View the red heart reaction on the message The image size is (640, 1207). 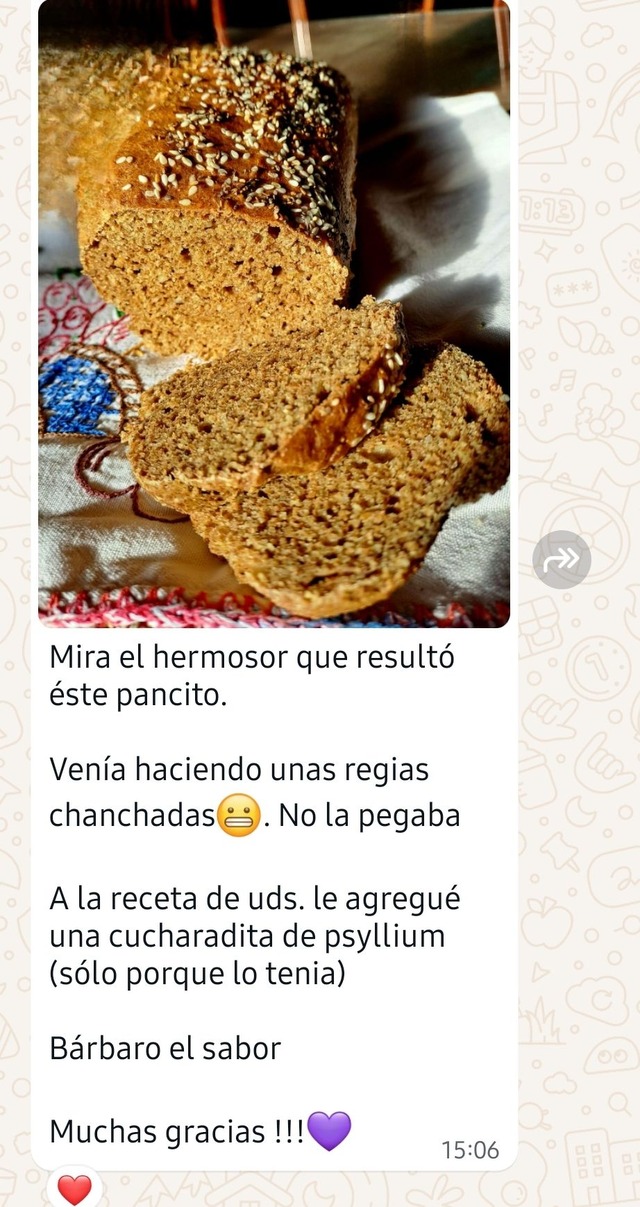(x=74, y=1187)
